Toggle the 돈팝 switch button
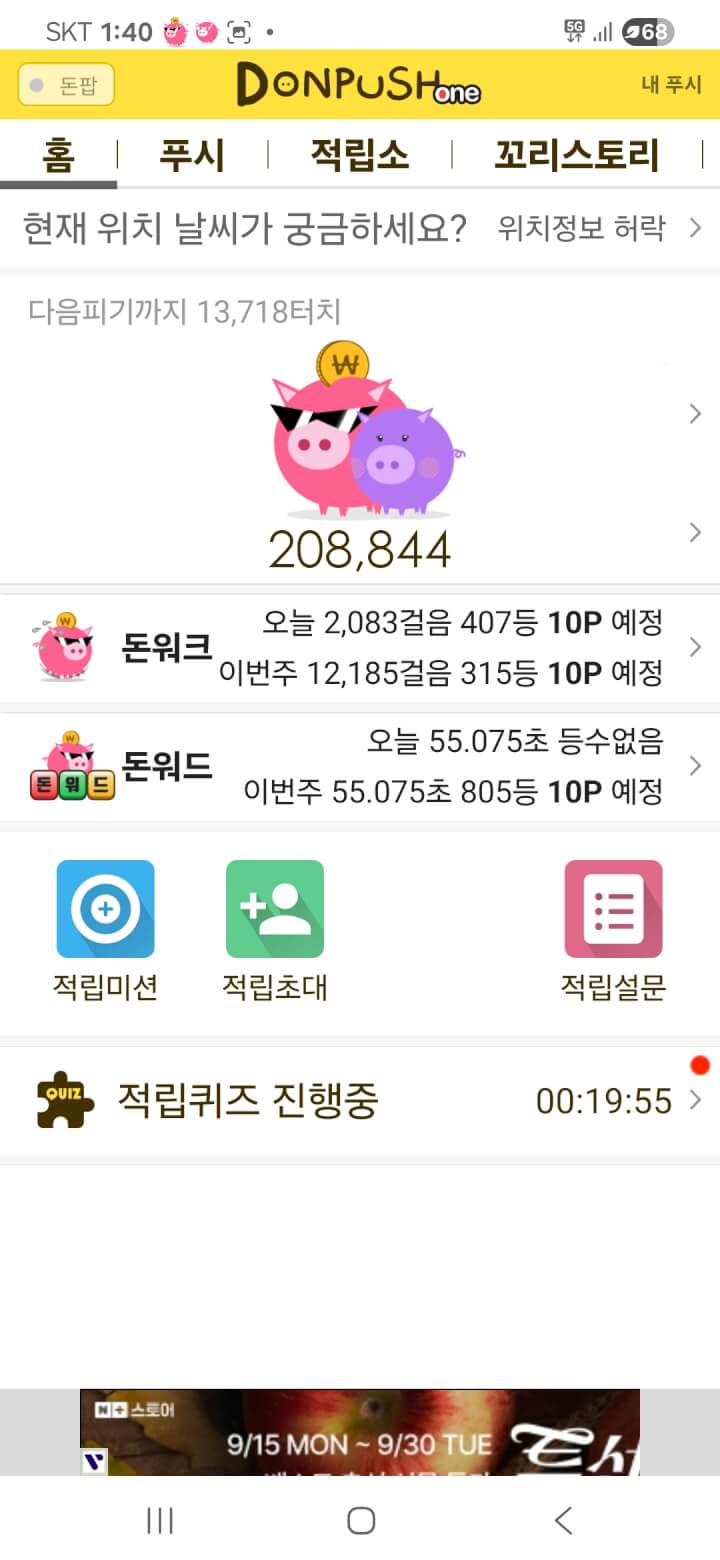This screenshot has width=720, height=1560. click(x=66, y=85)
